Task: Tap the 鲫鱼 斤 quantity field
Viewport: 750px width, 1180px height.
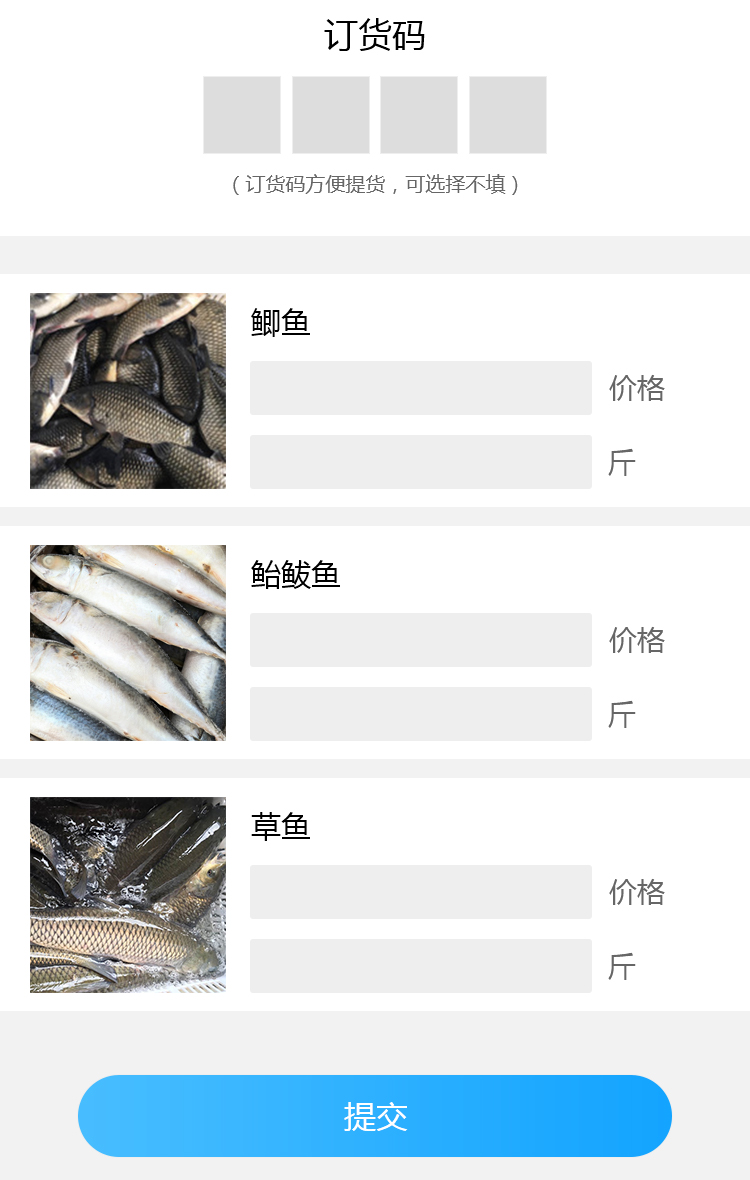Action: [421, 462]
